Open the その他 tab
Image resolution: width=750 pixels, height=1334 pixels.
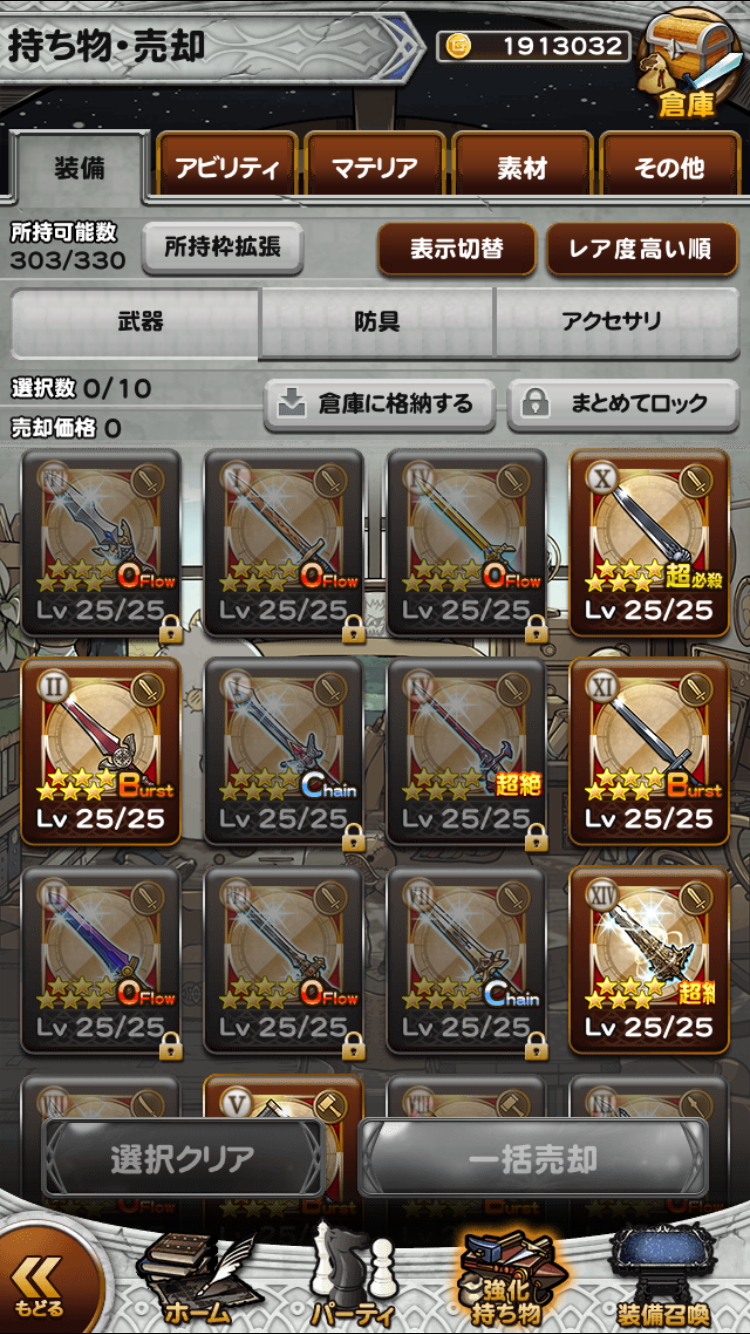[669, 167]
